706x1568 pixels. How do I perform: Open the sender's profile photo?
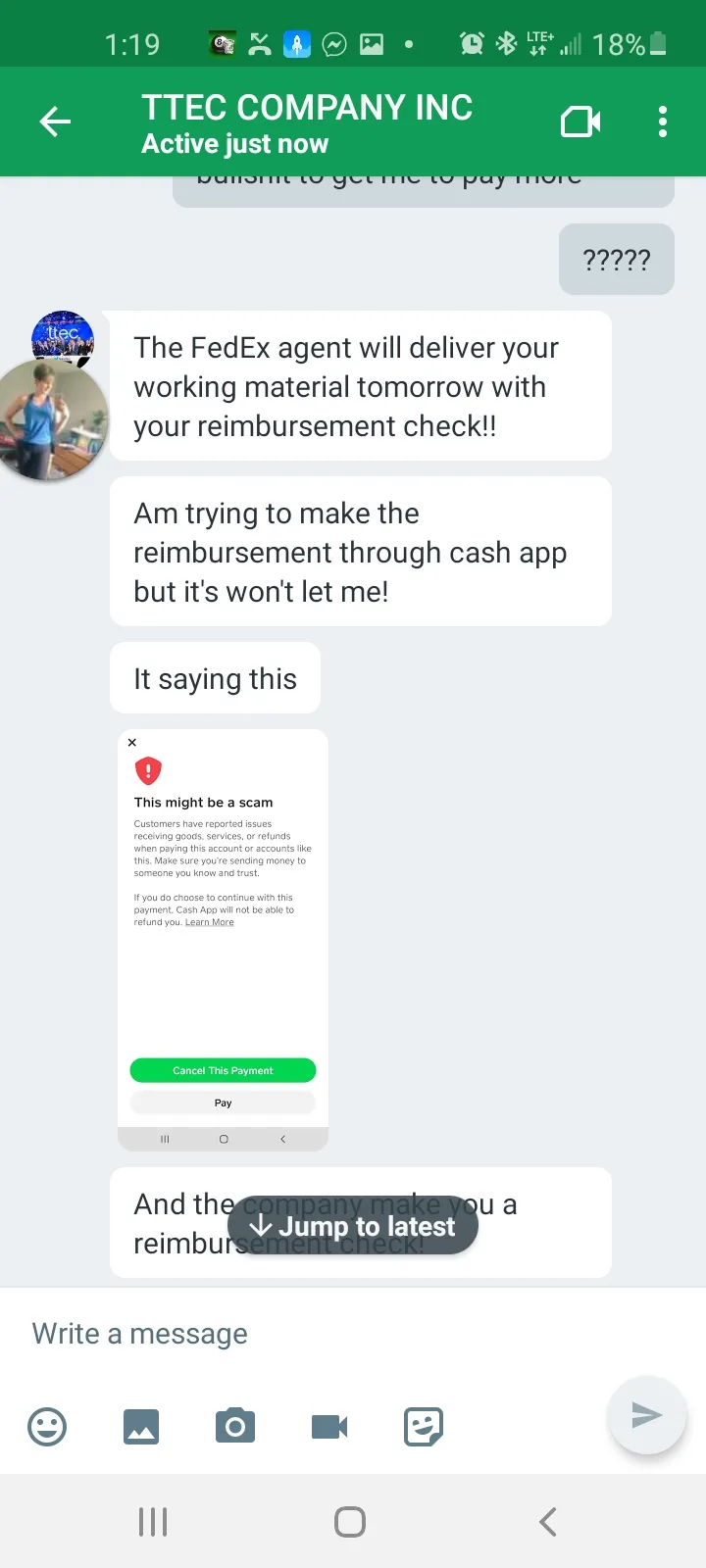coord(54,419)
